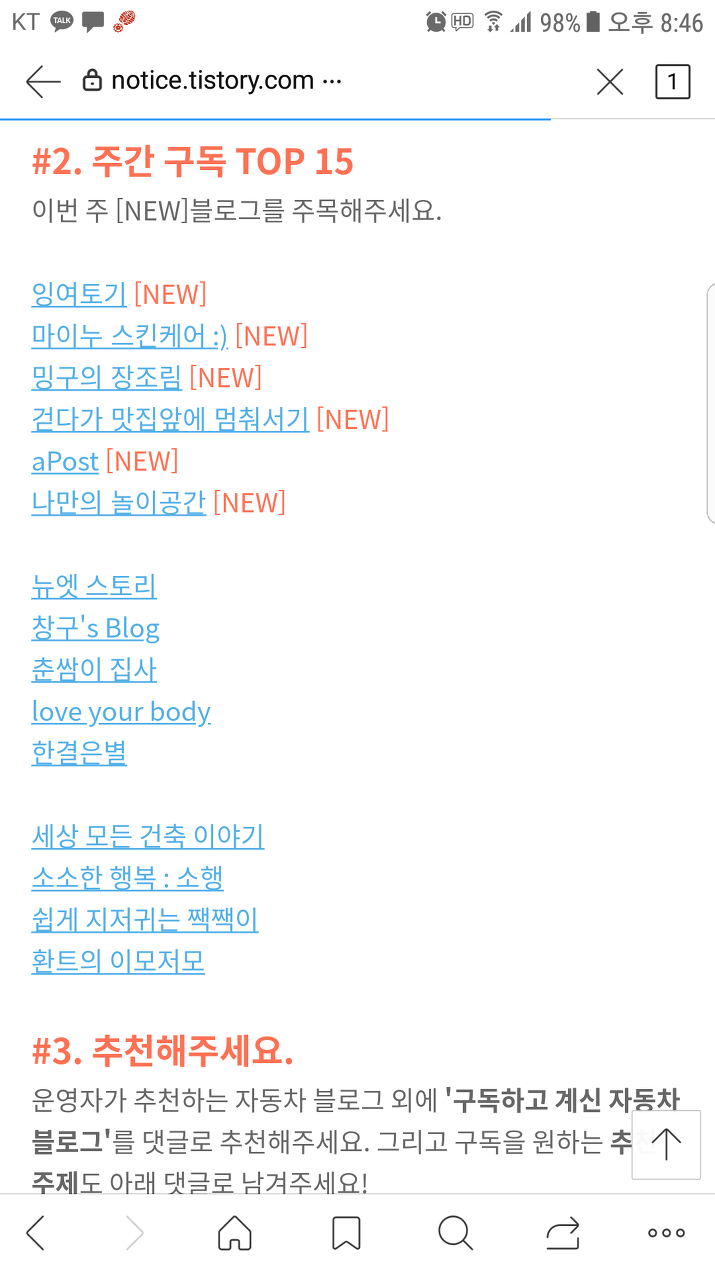Viewport: 715px width, 1271px height.
Task: Close the page with the X icon
Action: (x=609, y=82)
